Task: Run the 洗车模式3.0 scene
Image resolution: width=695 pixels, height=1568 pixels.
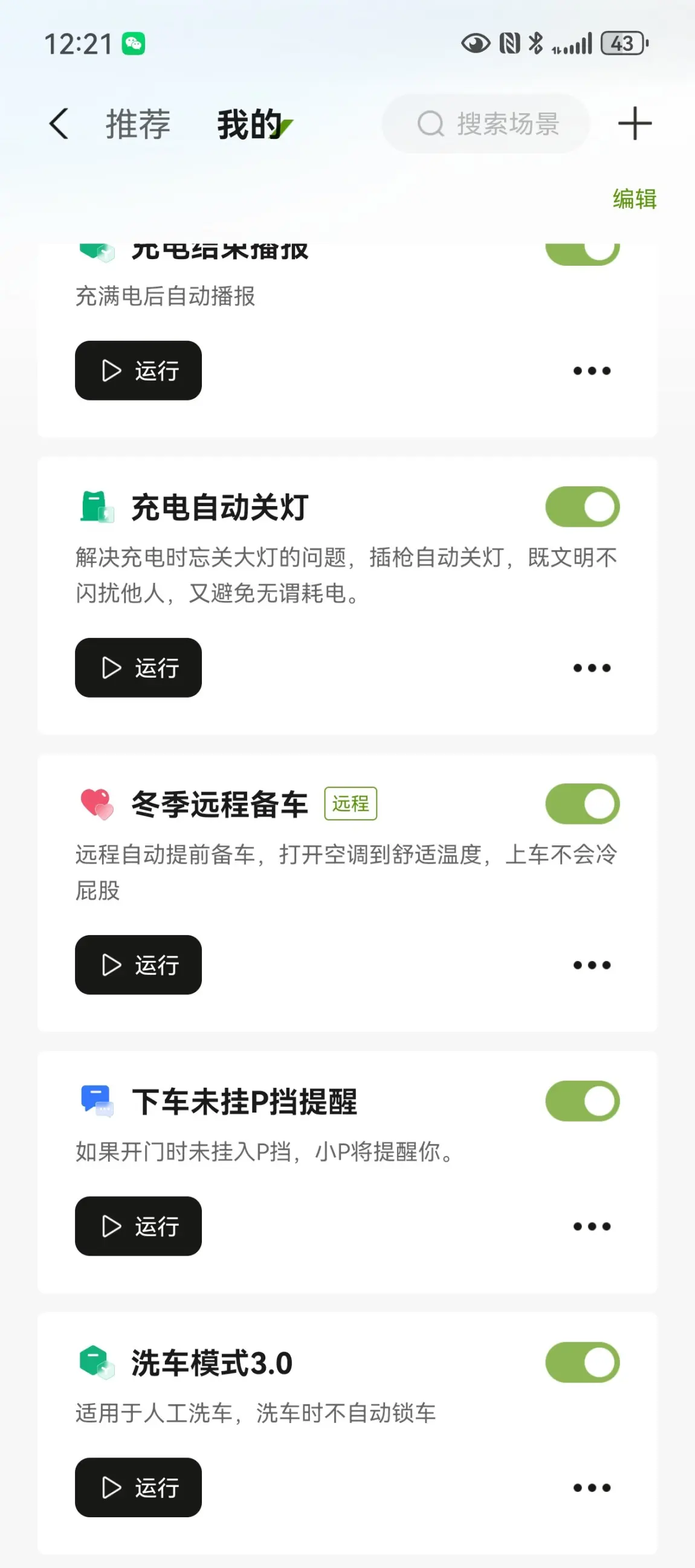Action: (x=138, y=1487)
